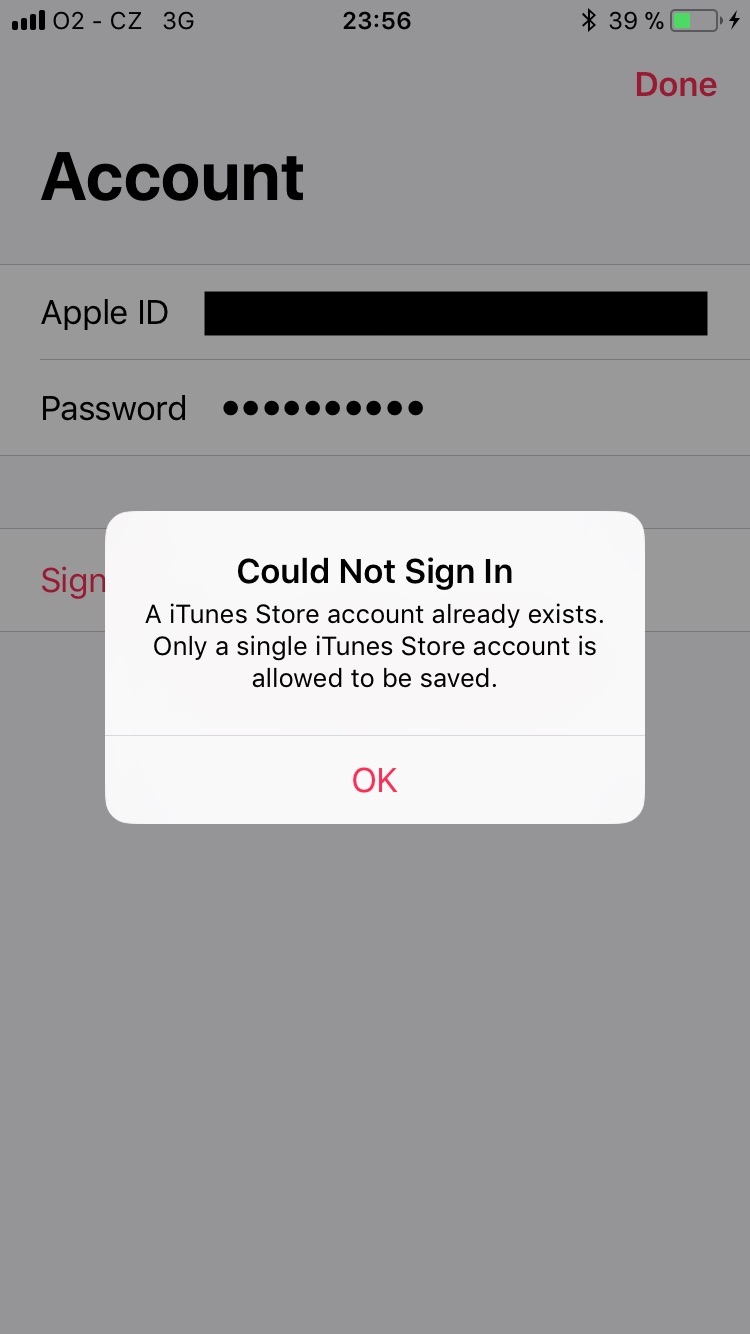Dismiss the error dialog with OK

374,780
